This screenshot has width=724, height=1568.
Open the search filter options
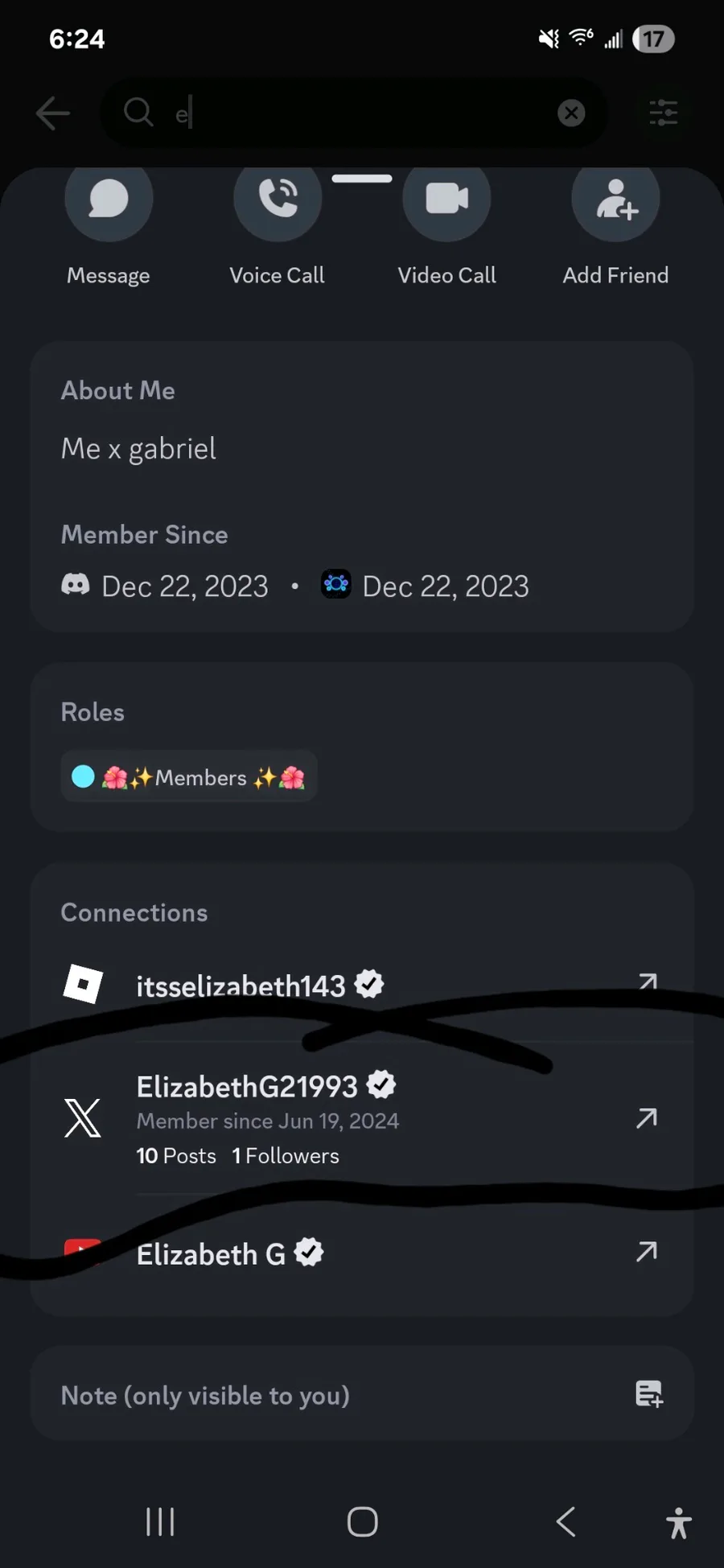click(664, 113)
